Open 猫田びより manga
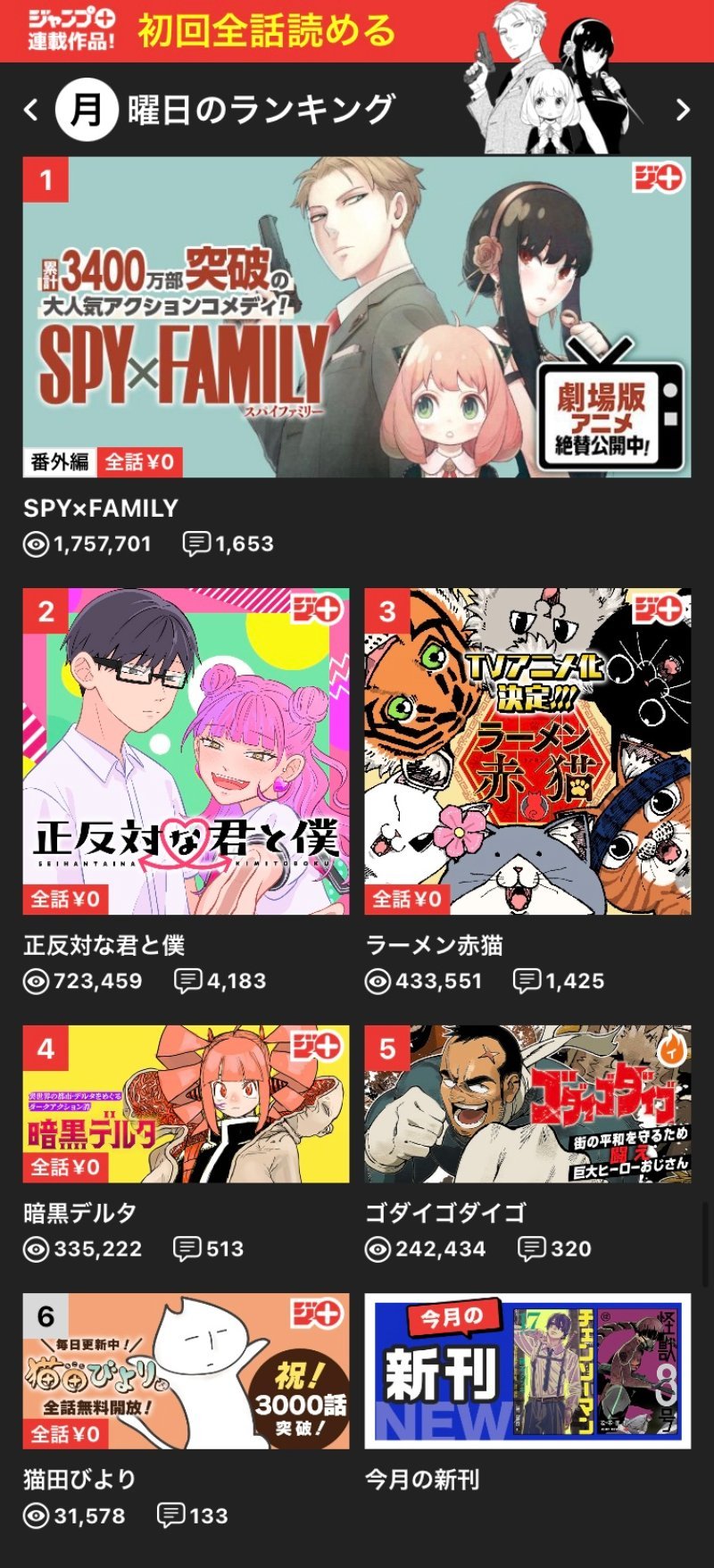Viewport: 714px width, 1568px height. point(187,1371)
